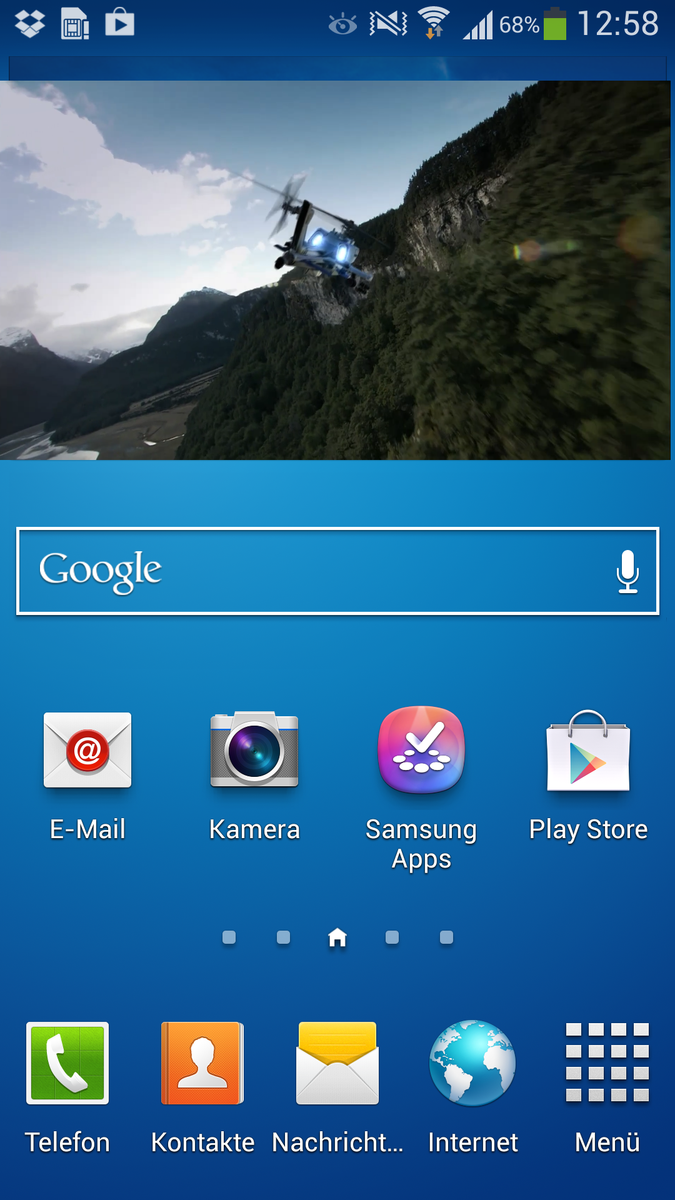Go to the main home page indicator
The image size is (675, 1200).
[x=337, y=937]
